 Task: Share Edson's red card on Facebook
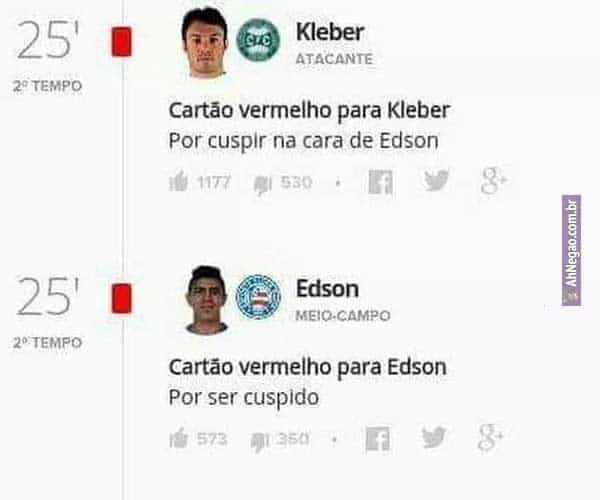pos(378,438)
